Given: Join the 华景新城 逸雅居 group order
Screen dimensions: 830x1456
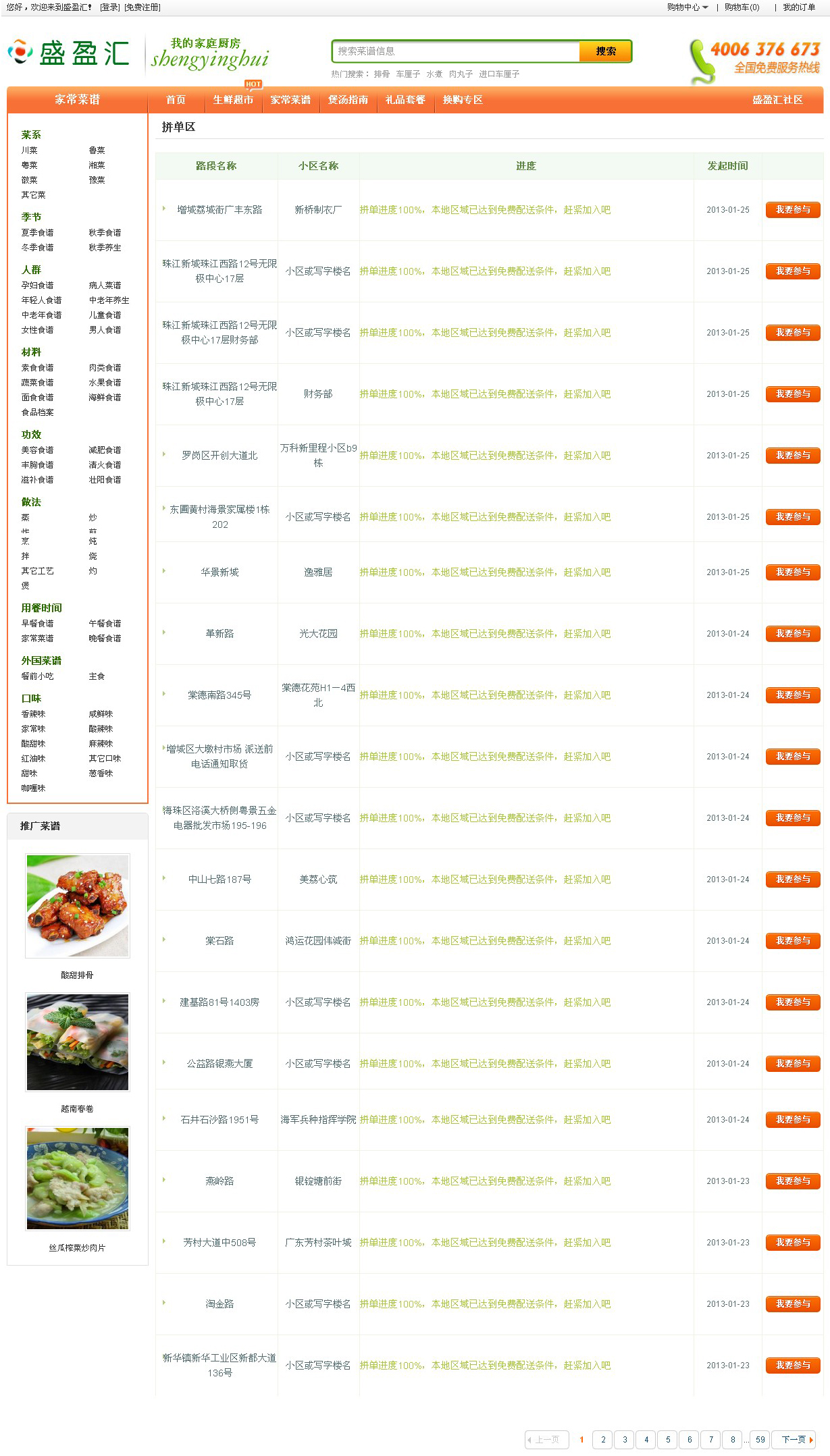Looking at the screenshot, I should pos(793,572).
